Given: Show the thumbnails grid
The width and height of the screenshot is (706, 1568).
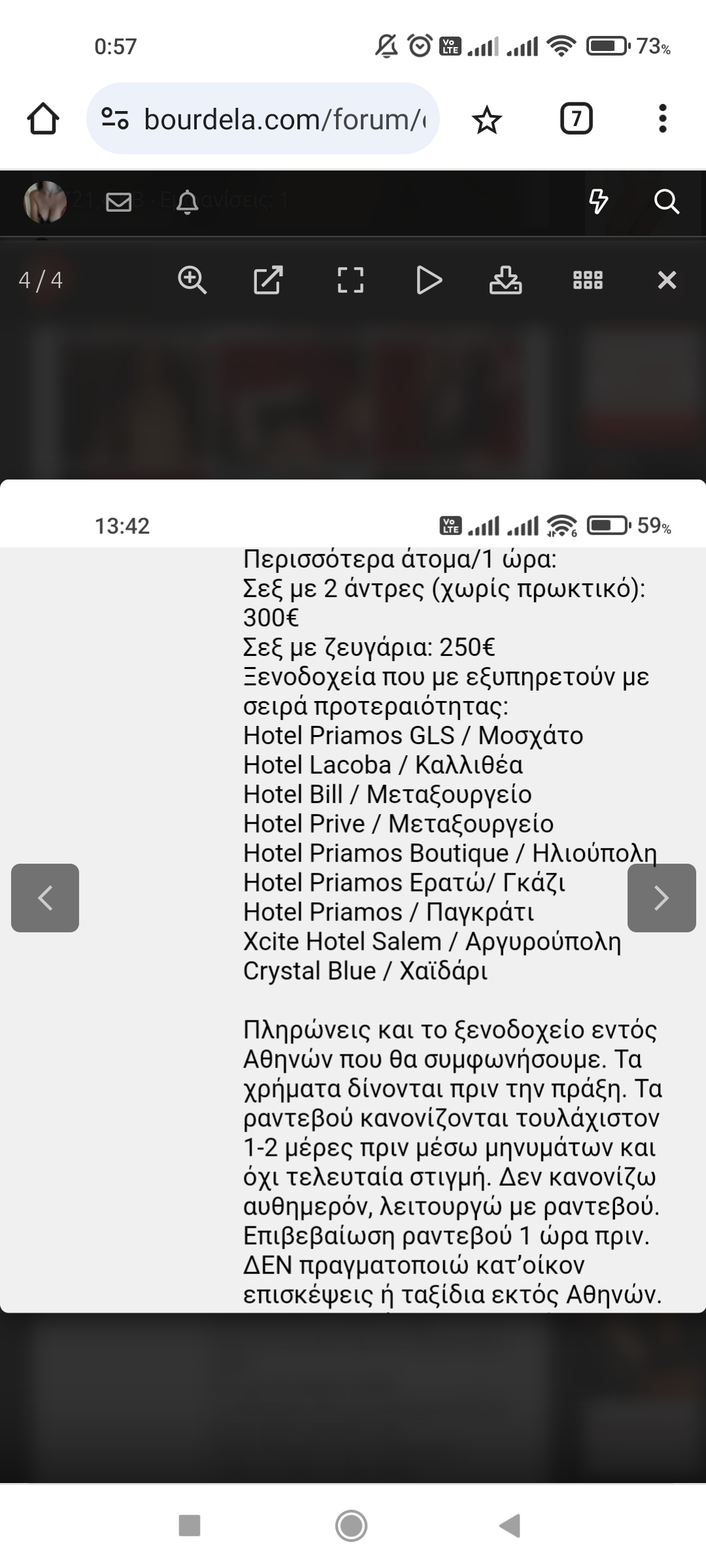Looking at the screenshot, I should (587, 280).
